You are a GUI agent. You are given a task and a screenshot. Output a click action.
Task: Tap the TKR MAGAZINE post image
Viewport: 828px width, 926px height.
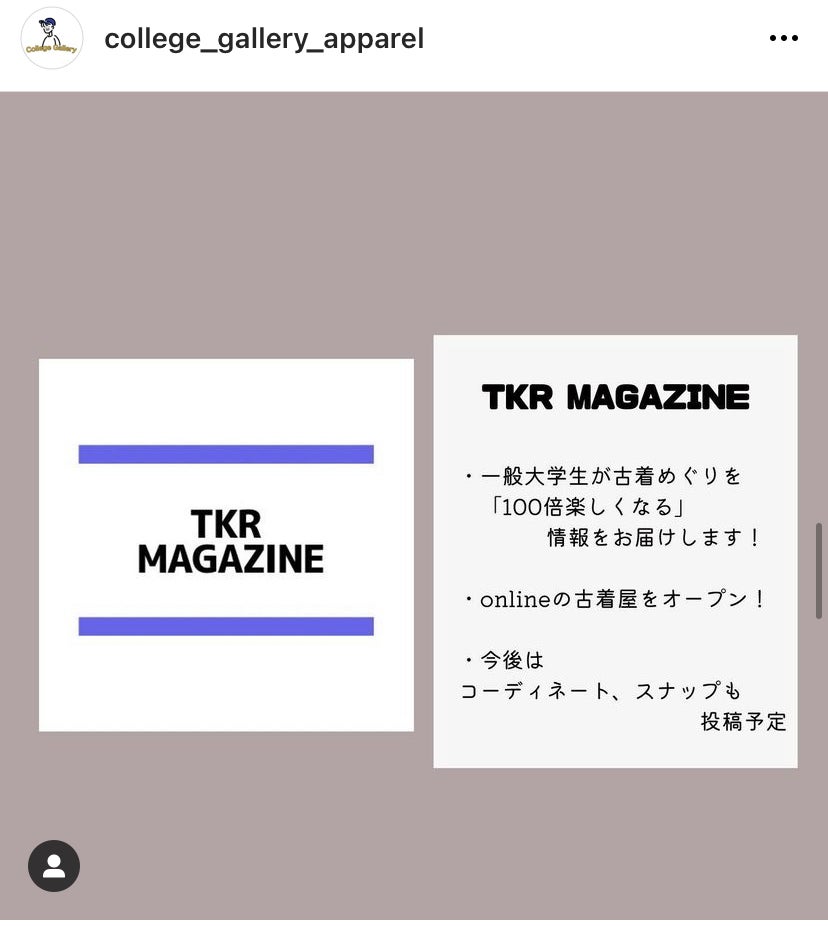414,500
